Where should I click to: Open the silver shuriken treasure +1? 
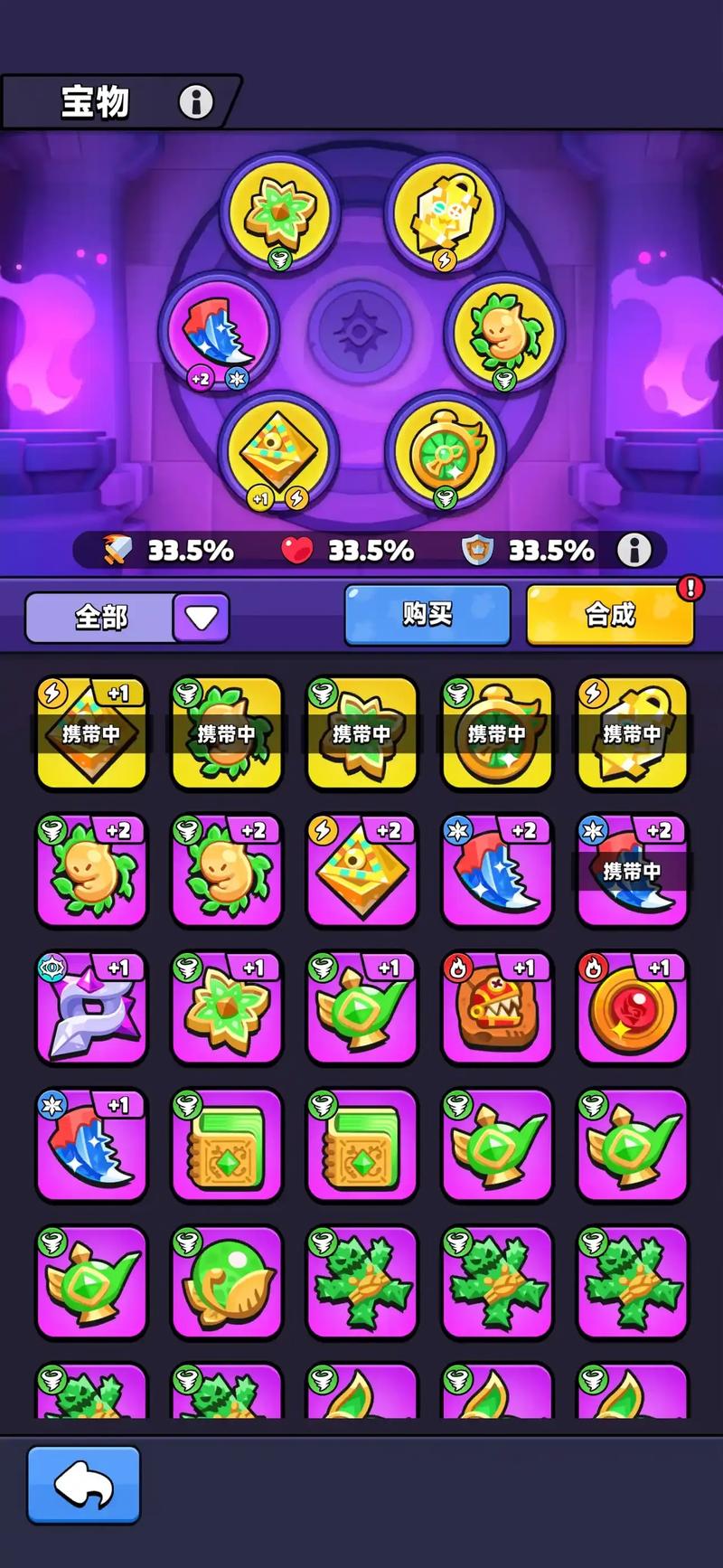[x=90, y=1008]
